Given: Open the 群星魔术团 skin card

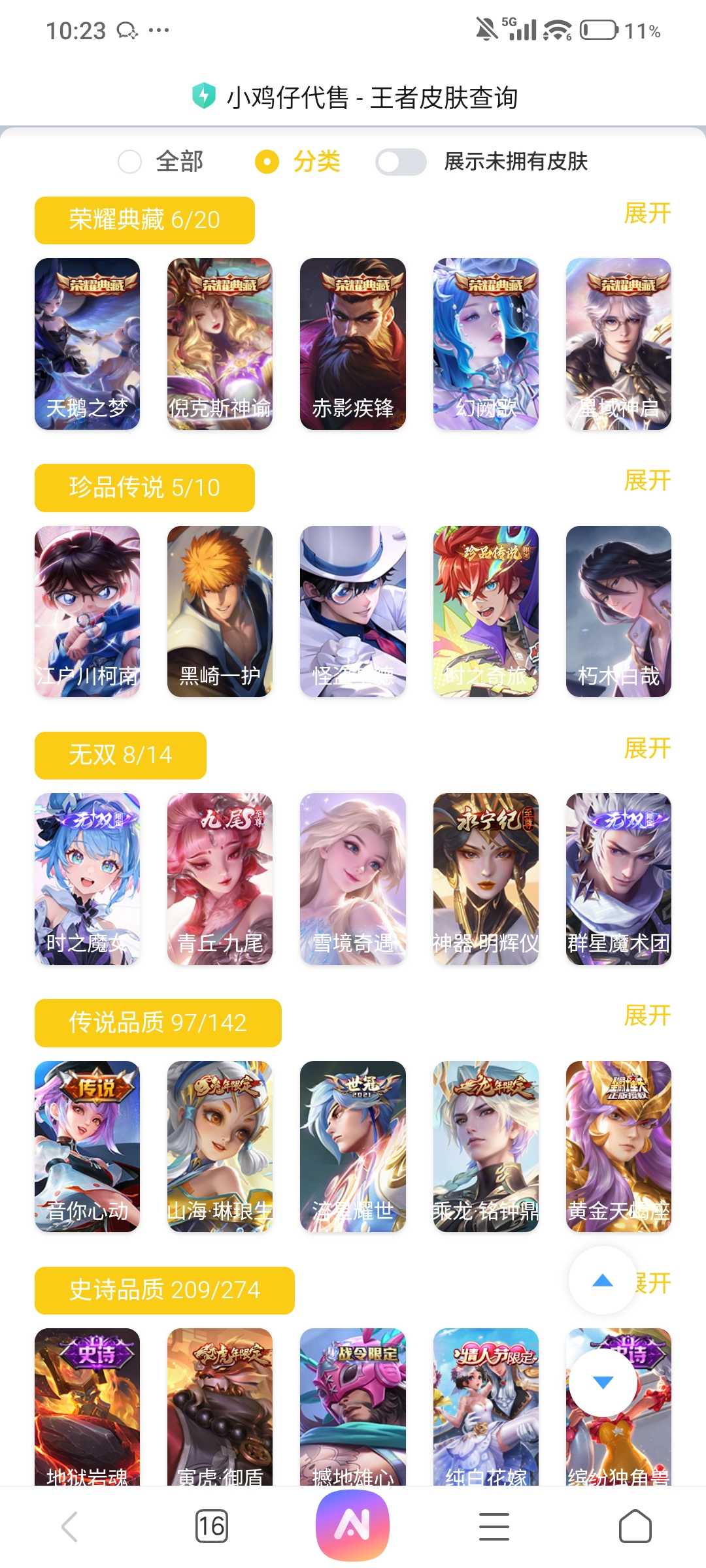Looking at the screenshot, I should click(x=618, y=879).
